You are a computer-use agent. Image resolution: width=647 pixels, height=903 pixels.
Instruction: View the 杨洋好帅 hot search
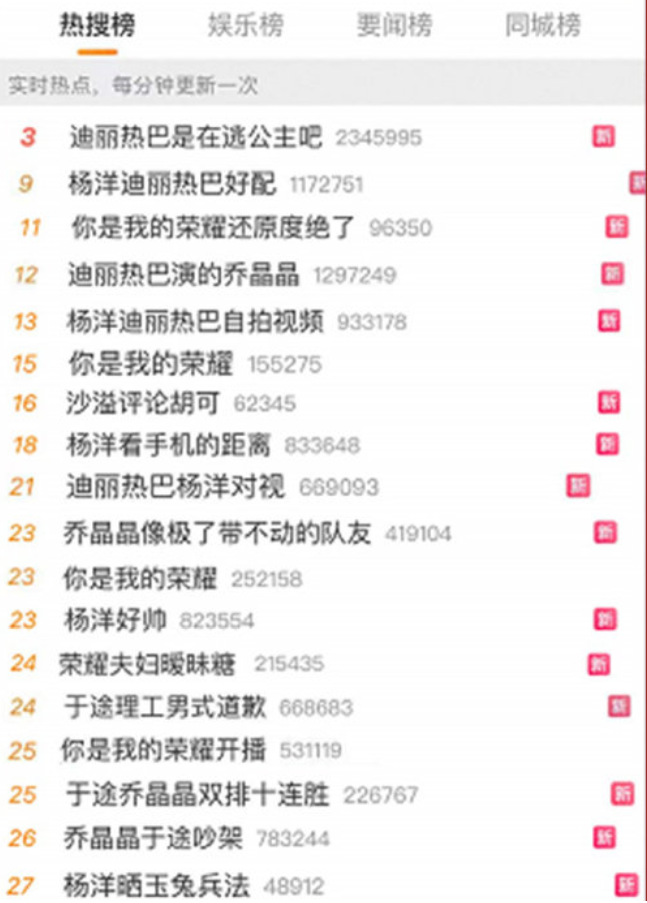click(x=116, y=620)
